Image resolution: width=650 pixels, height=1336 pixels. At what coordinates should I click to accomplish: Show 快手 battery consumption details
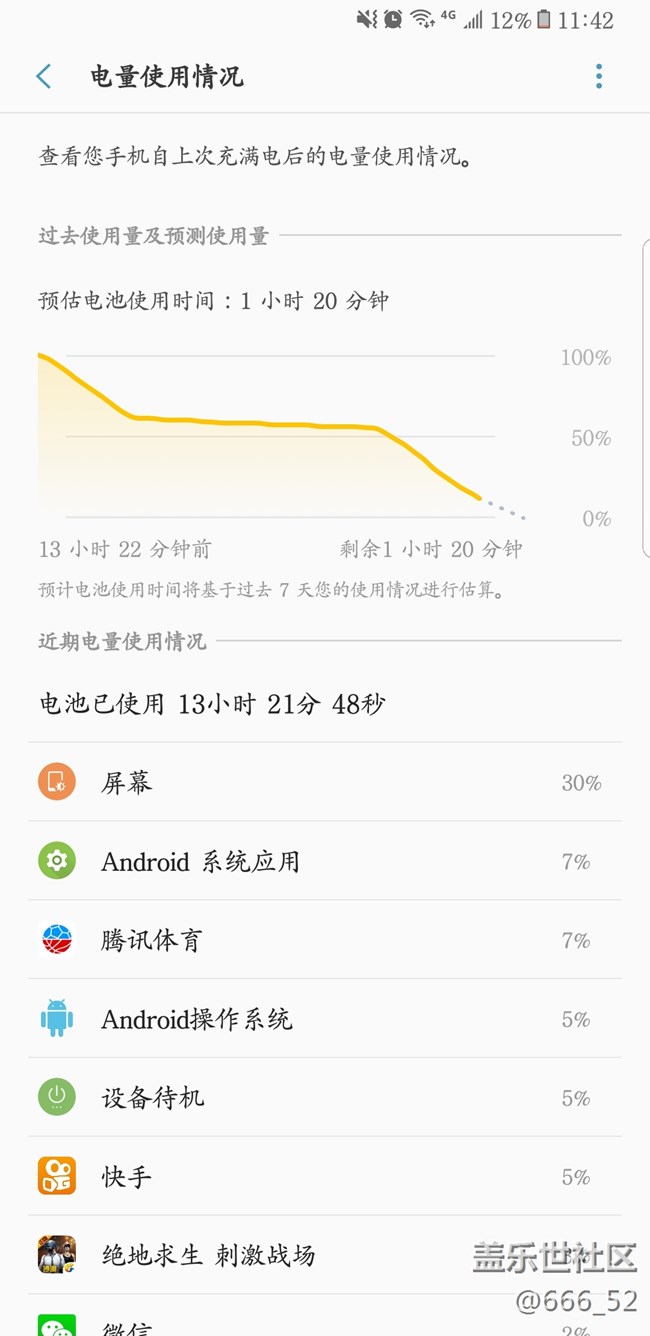[324, 1177]
